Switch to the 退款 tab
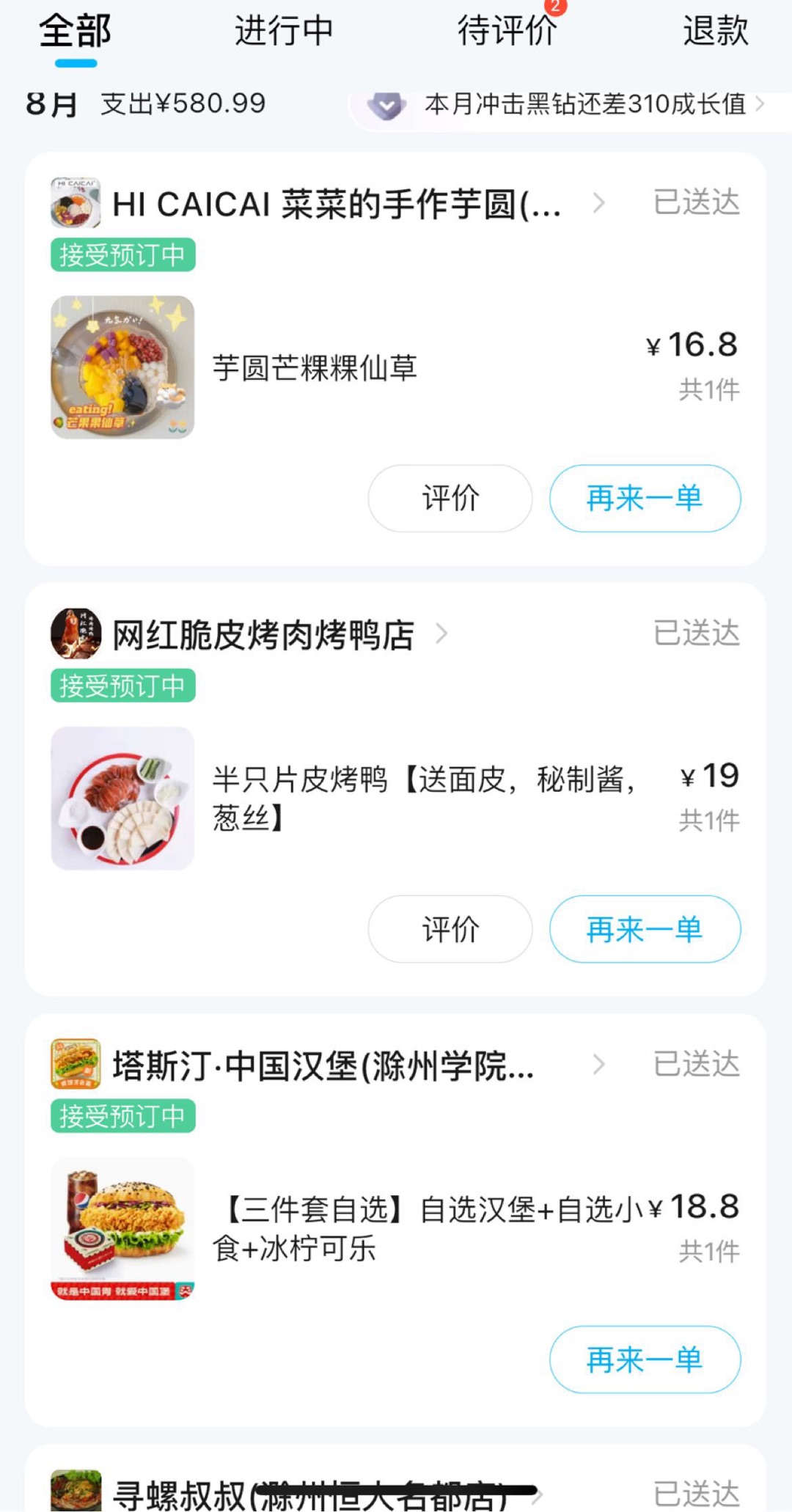The width and height of the screenshot is (792, 1512). pyautogui.click(x=715, y=32)
